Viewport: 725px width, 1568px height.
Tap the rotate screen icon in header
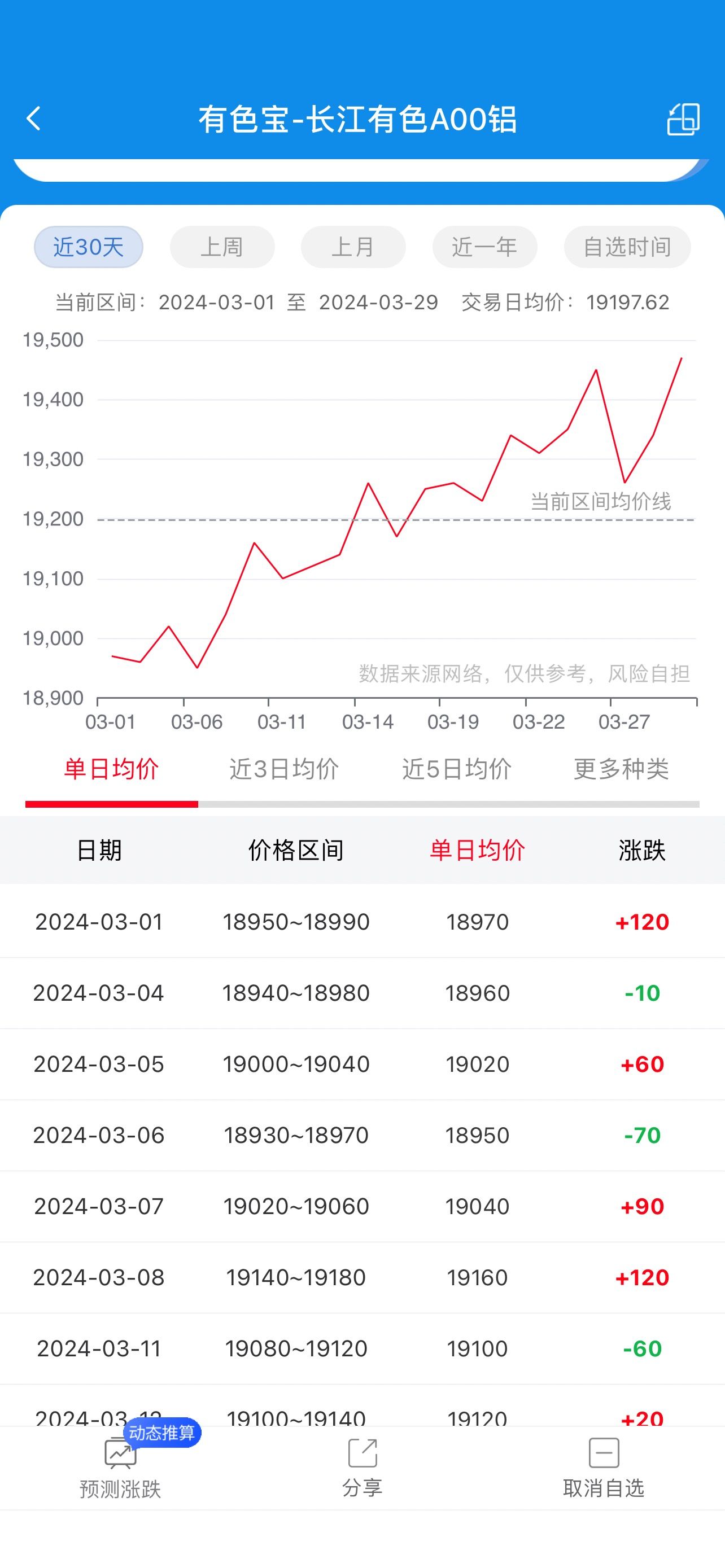tap(683, 119)
